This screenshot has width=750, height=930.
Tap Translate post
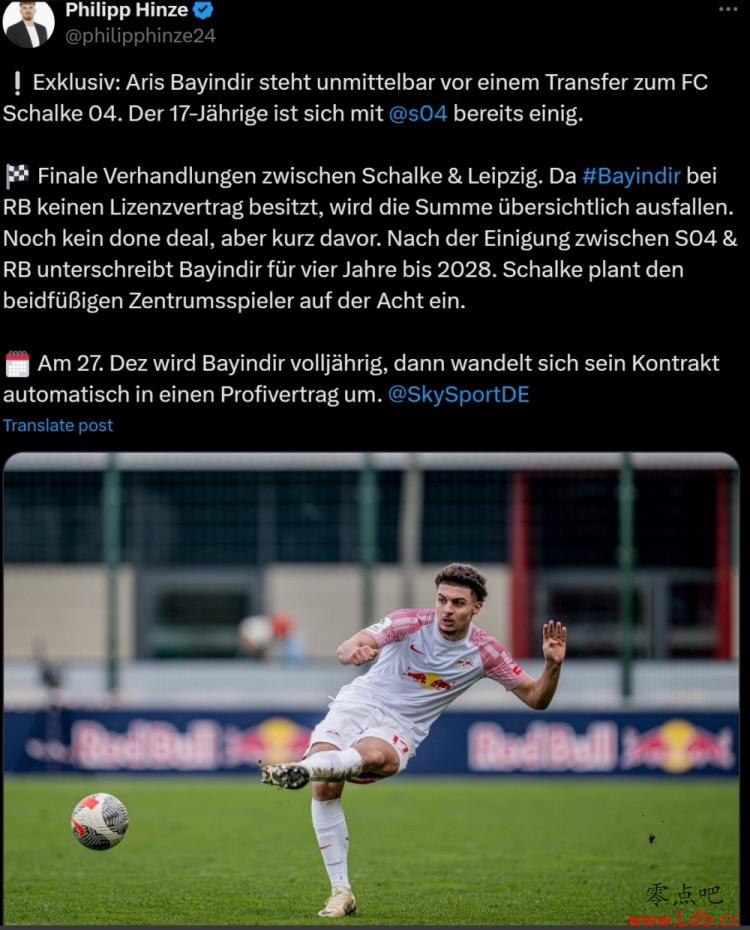coord(58,425)
